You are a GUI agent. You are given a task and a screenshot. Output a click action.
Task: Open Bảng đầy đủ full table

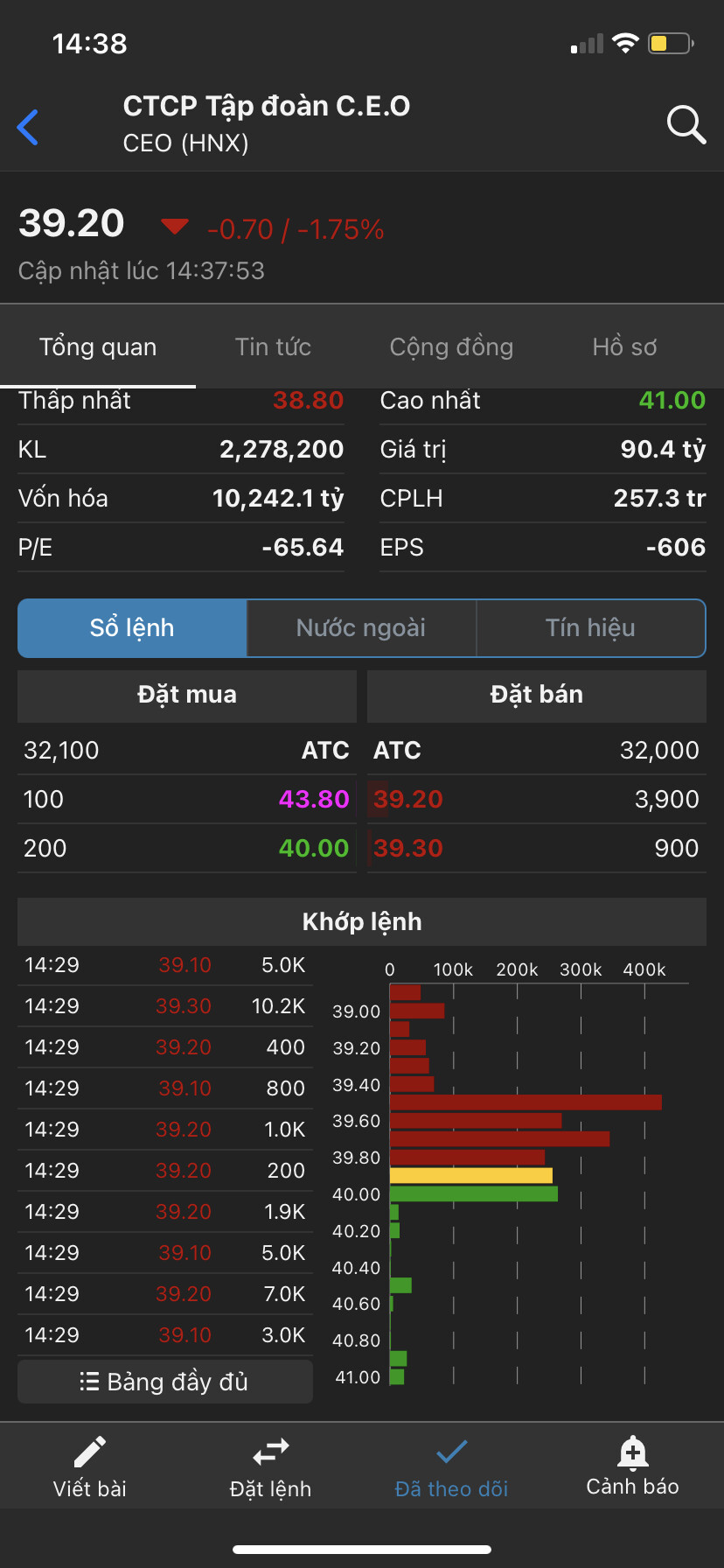point(165,1382)
